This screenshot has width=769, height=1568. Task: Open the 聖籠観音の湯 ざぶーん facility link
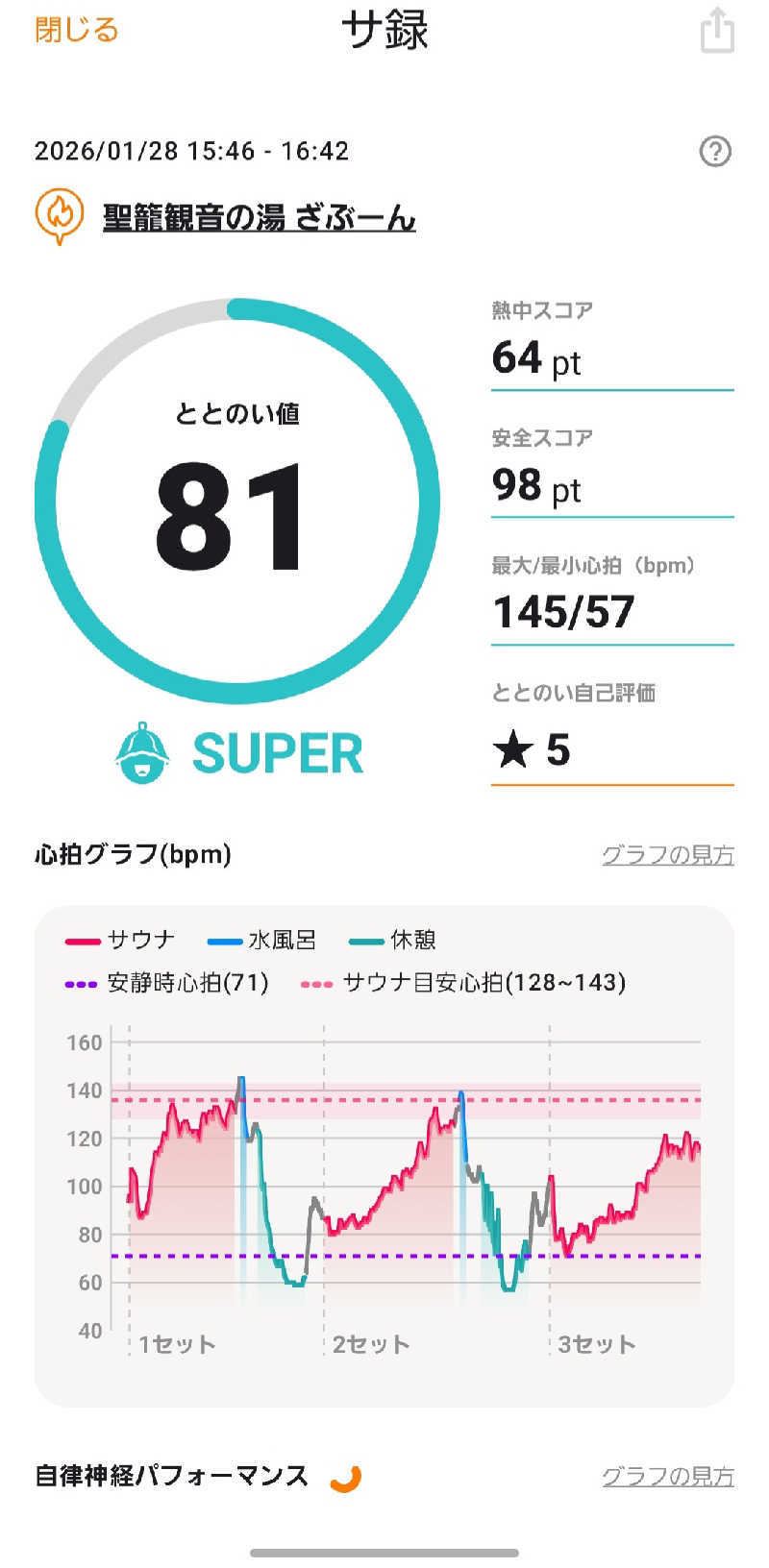(258, 218)
